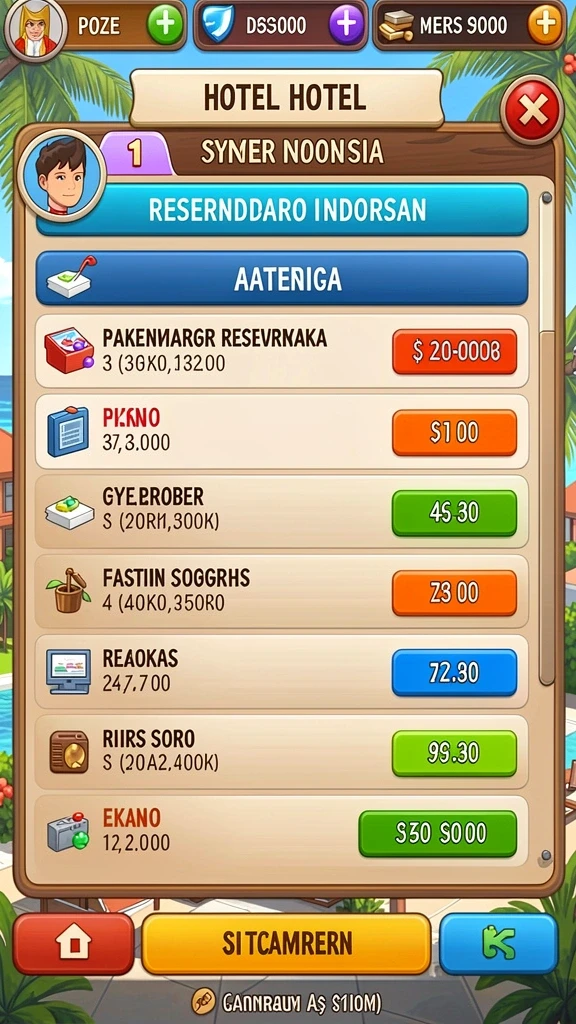576x1024 pixels.
Task: Tap the $30 $000 button for Ekano
Action: pyautogui.click(x=438, y=833)
